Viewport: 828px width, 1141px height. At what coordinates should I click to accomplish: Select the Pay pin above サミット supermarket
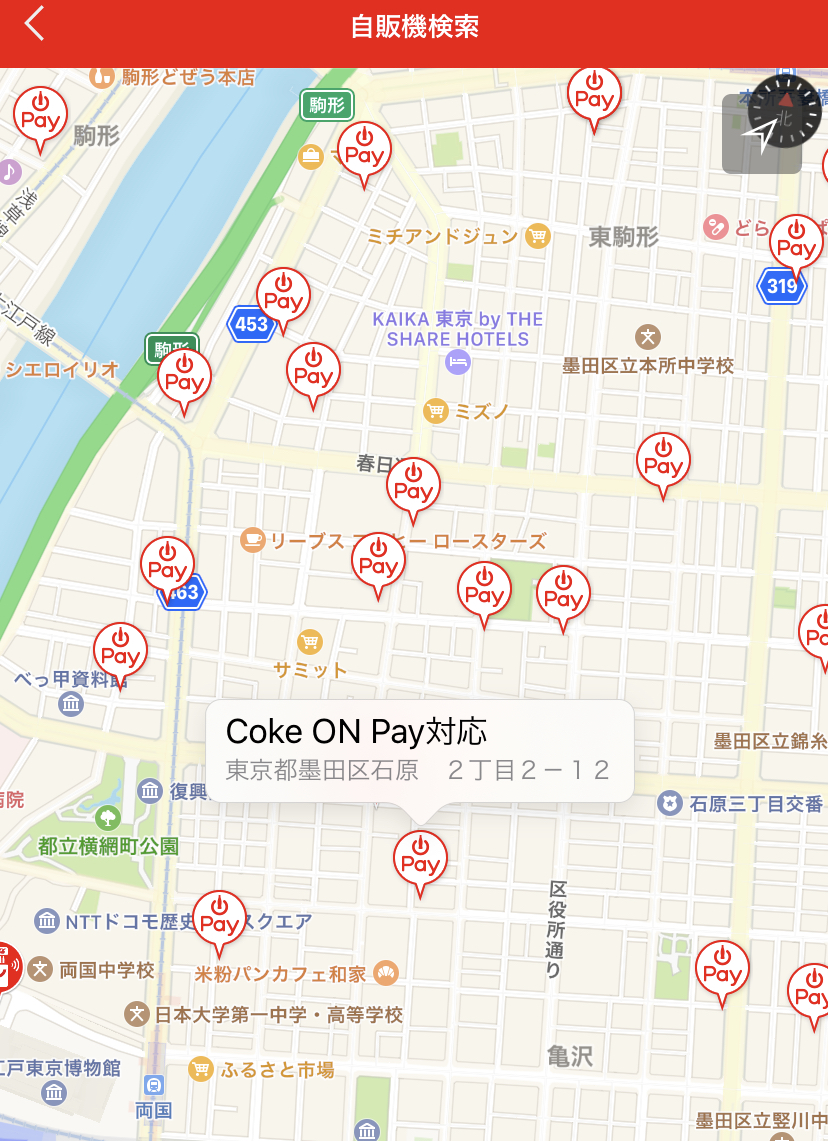pos(378,565)
